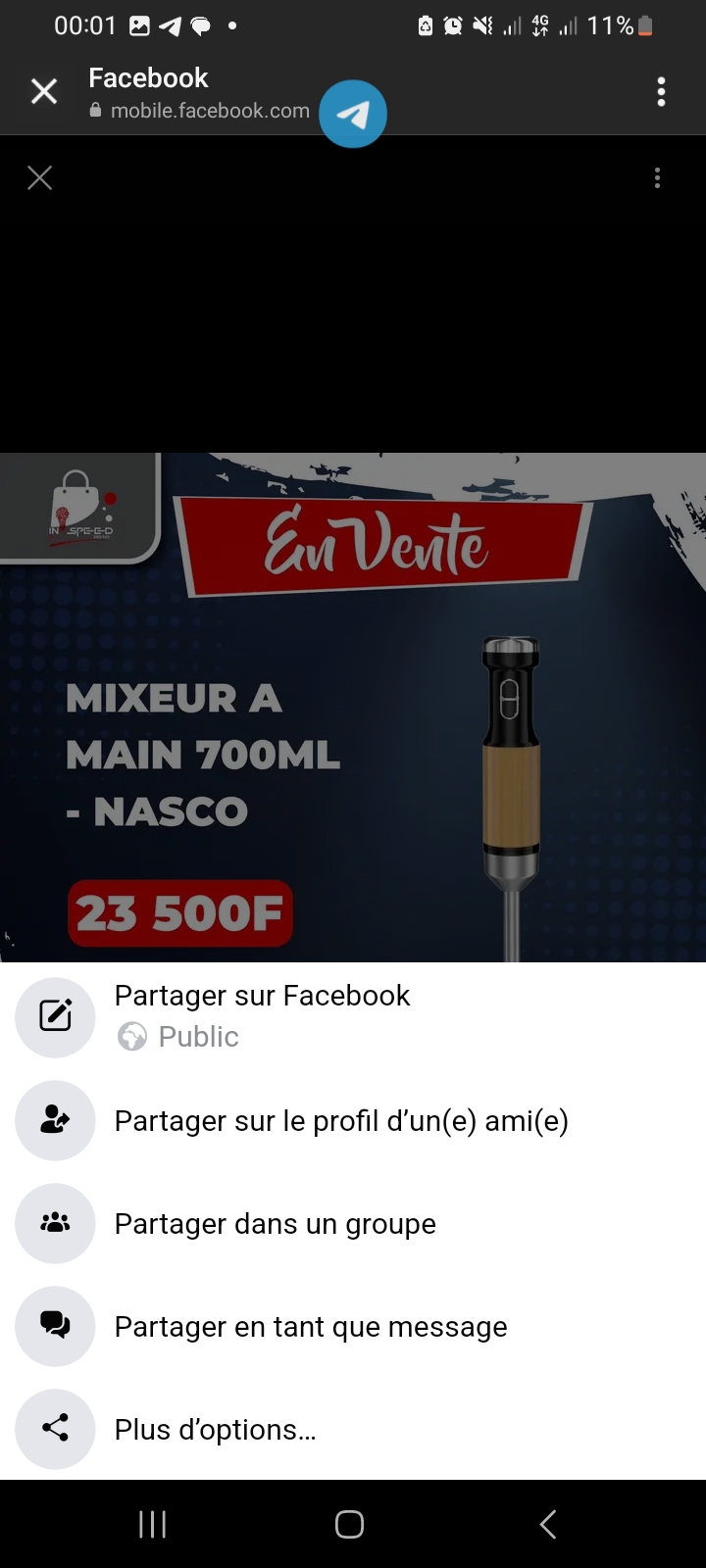Select Partager dans un groupe

point(275,1224)
